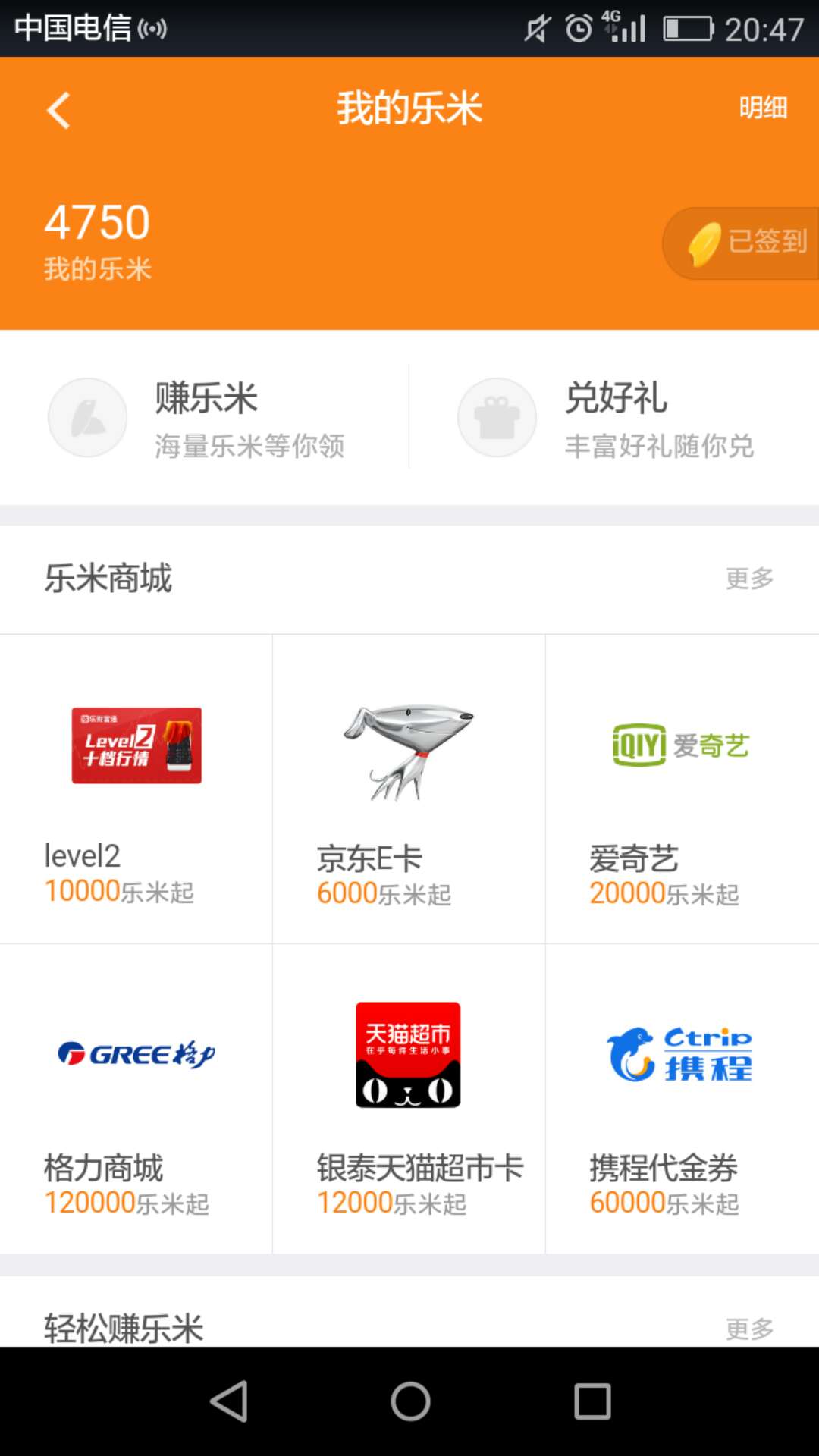The width and height of the screenshot is (819, 1456).
Task: Open the 爱奇艺 reward card
Action: (682, 789)
